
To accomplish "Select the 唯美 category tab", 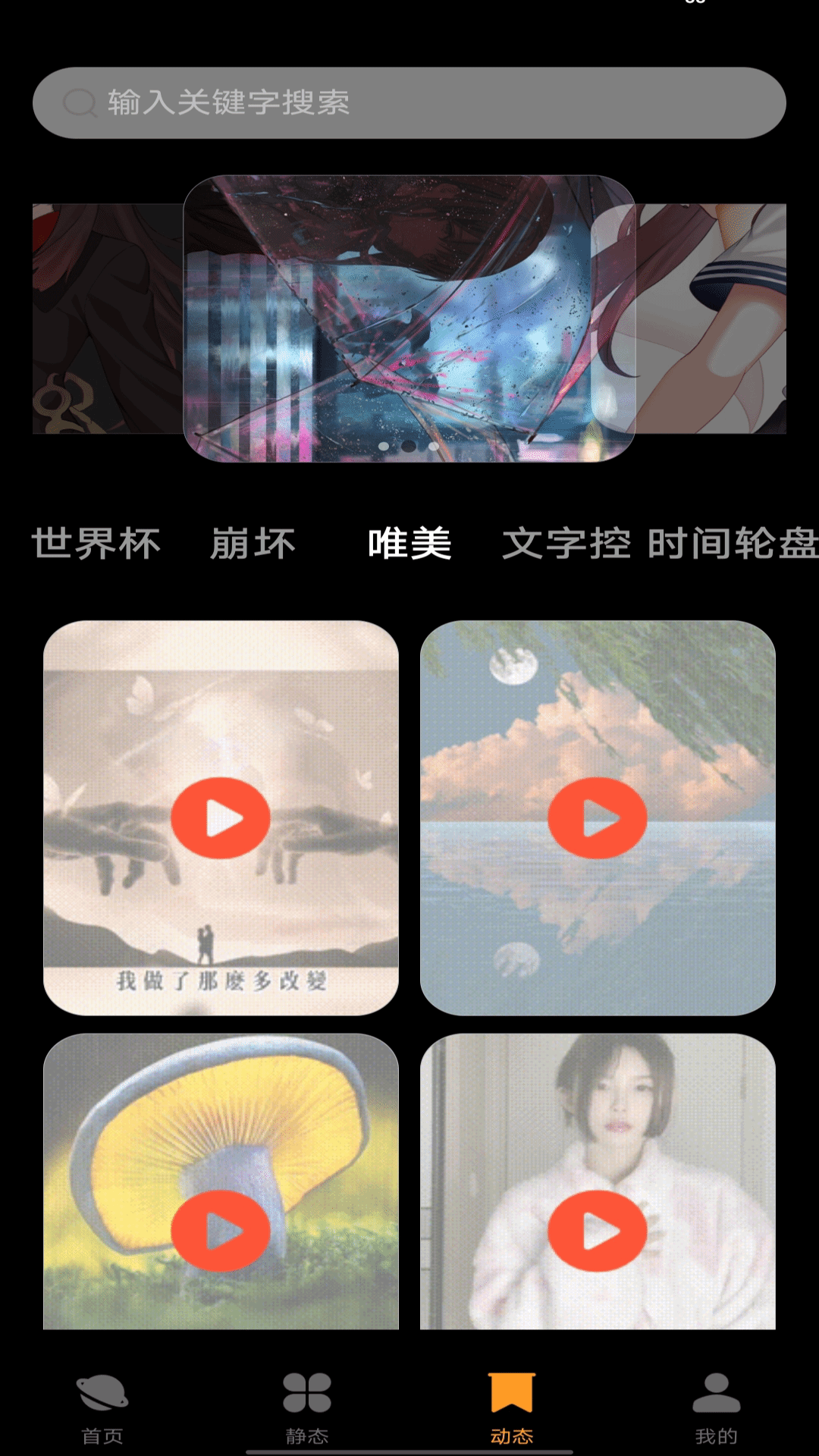I will tap(409, 544).
